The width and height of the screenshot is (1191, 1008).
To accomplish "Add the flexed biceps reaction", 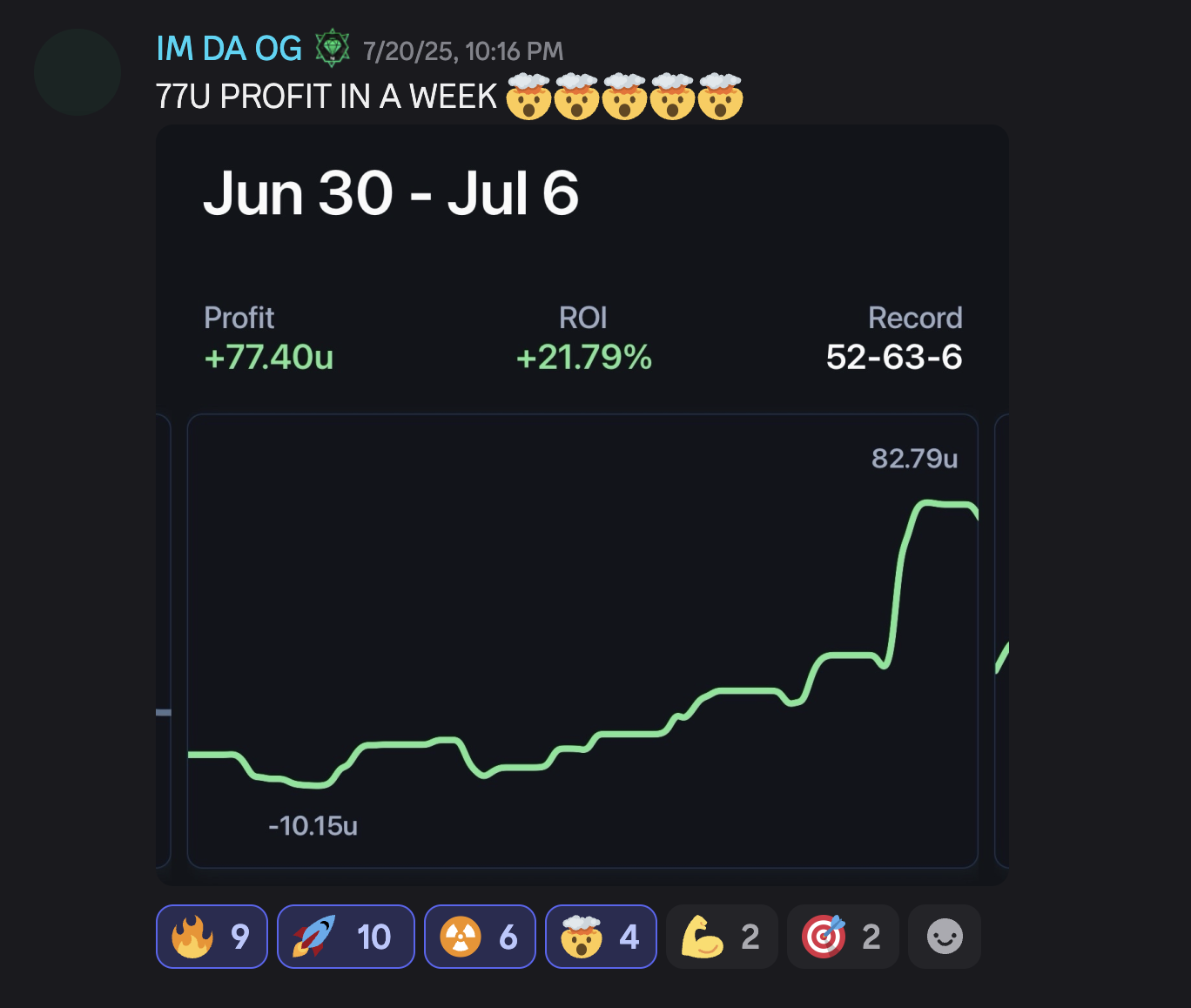I will 721,937.
